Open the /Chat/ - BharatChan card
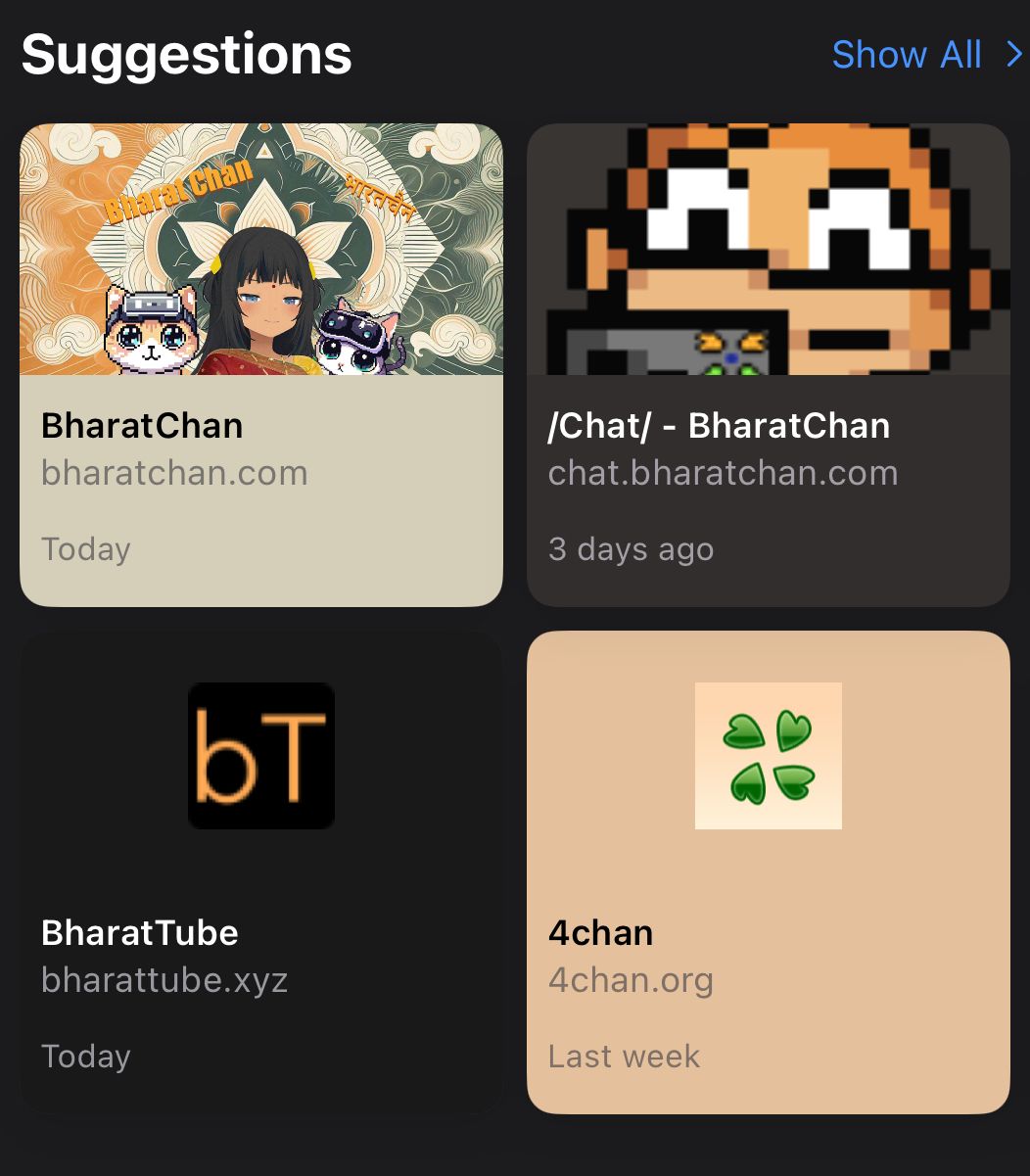 [768, 364]
